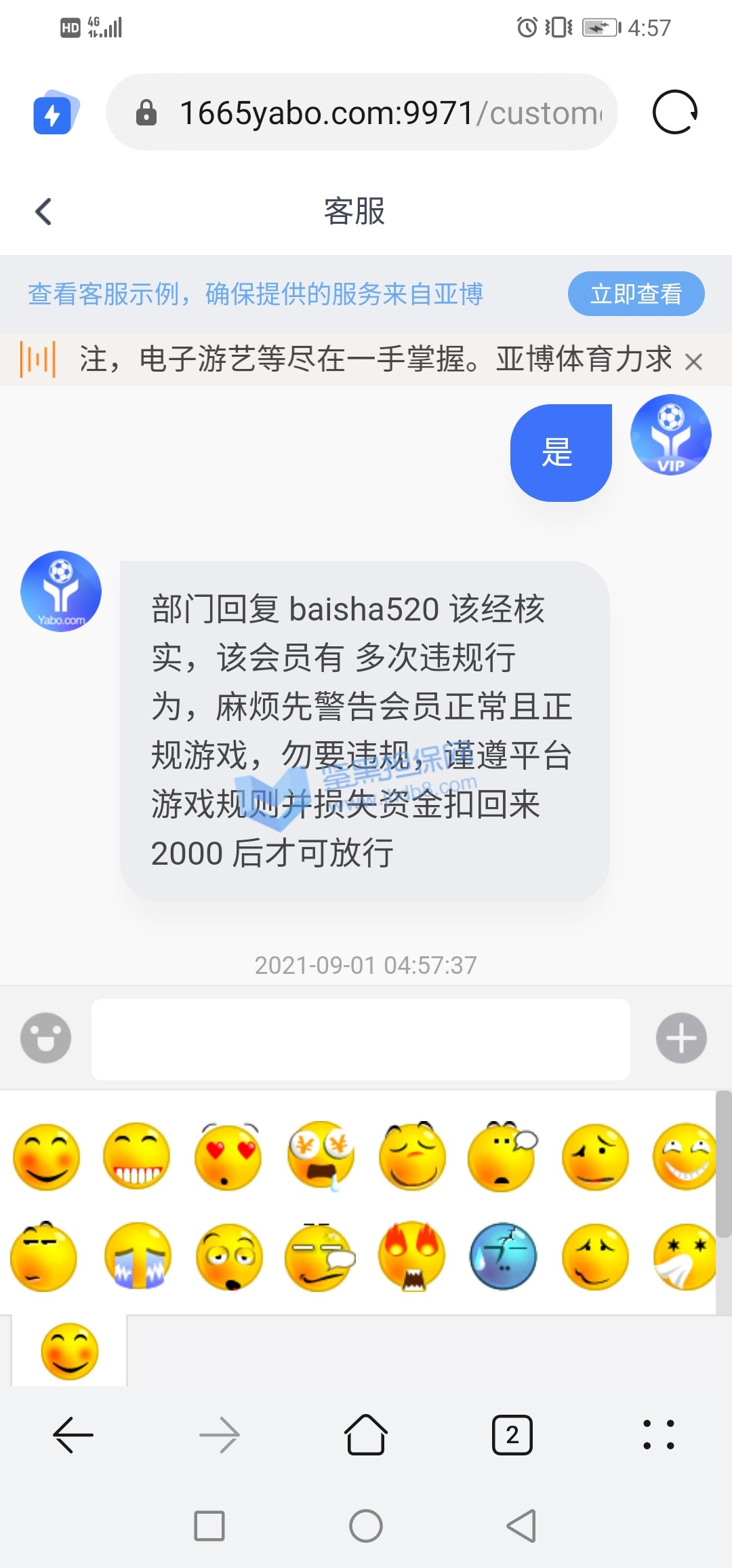The width and height of the screenshot is (732, 1568).
Task: Go back from the 客服 chat
Action: click(44, 212)
